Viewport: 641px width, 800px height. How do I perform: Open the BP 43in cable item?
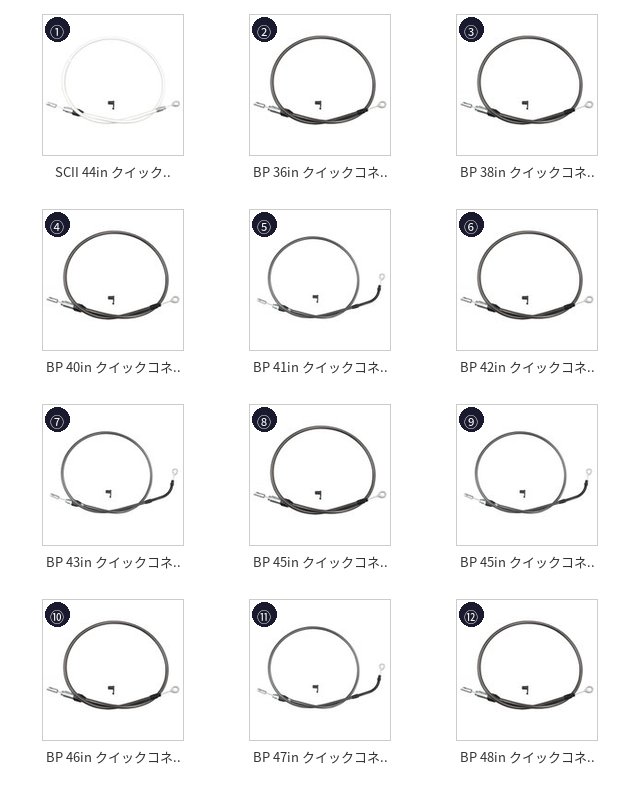113,475
